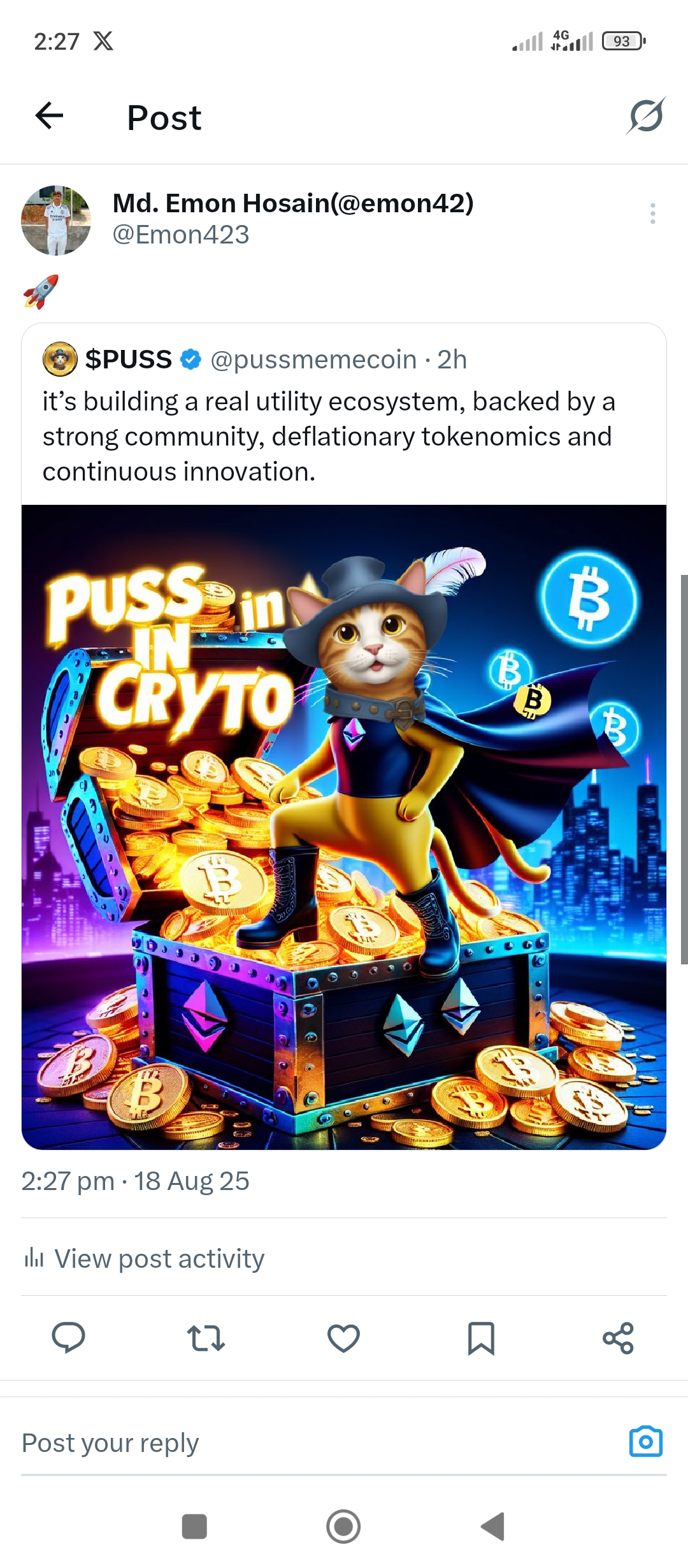Focus the Post your reply field

(319, 1443)
